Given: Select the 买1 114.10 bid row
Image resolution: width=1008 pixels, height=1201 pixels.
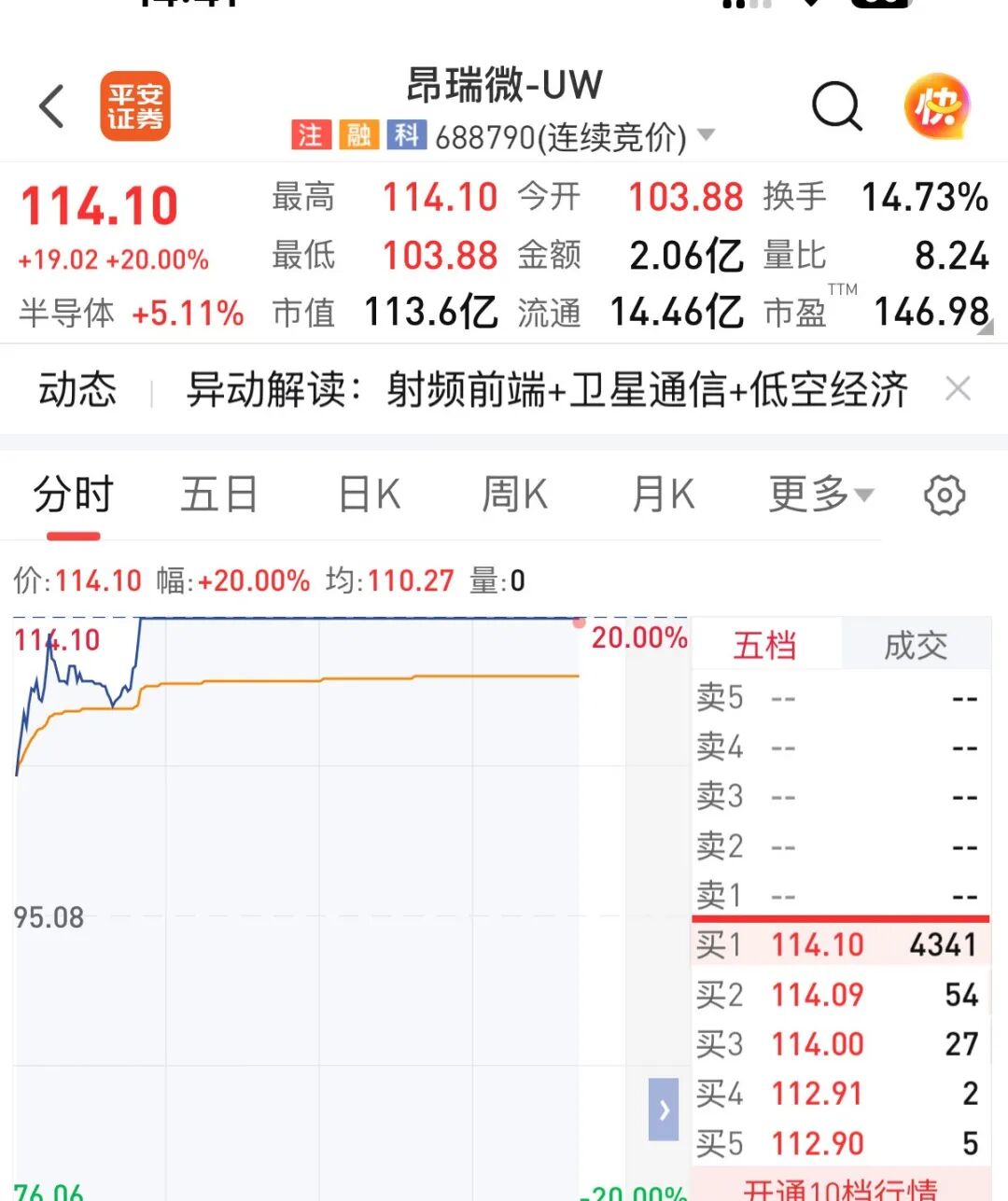Looking at the screenshot, I should (x=840, y=944).
